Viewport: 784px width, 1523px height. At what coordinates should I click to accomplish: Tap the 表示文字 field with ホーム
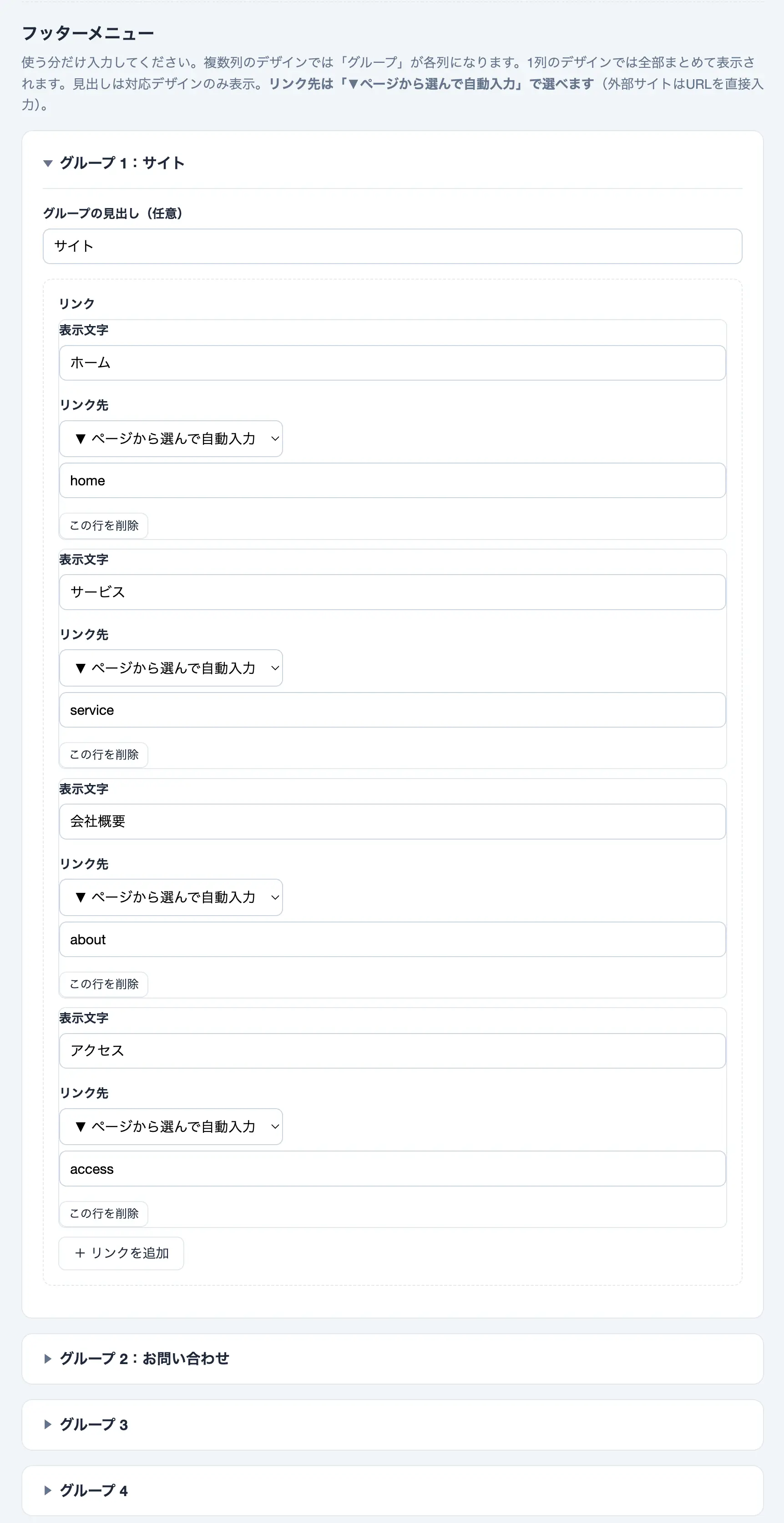(x=392, y=362)
